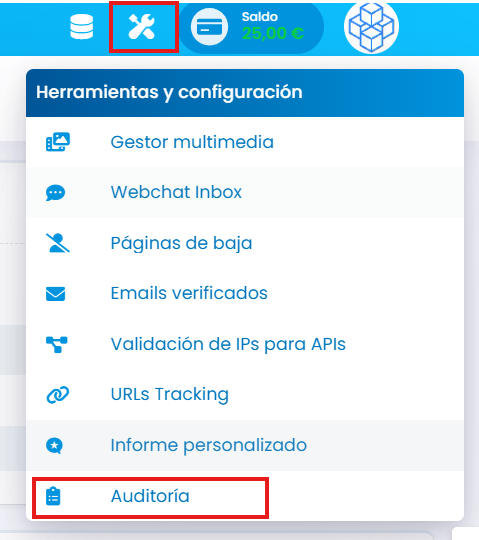This screenshot has height=540, width=479.
Task: Open the tools wrench icon
Action: click(142, 27)
